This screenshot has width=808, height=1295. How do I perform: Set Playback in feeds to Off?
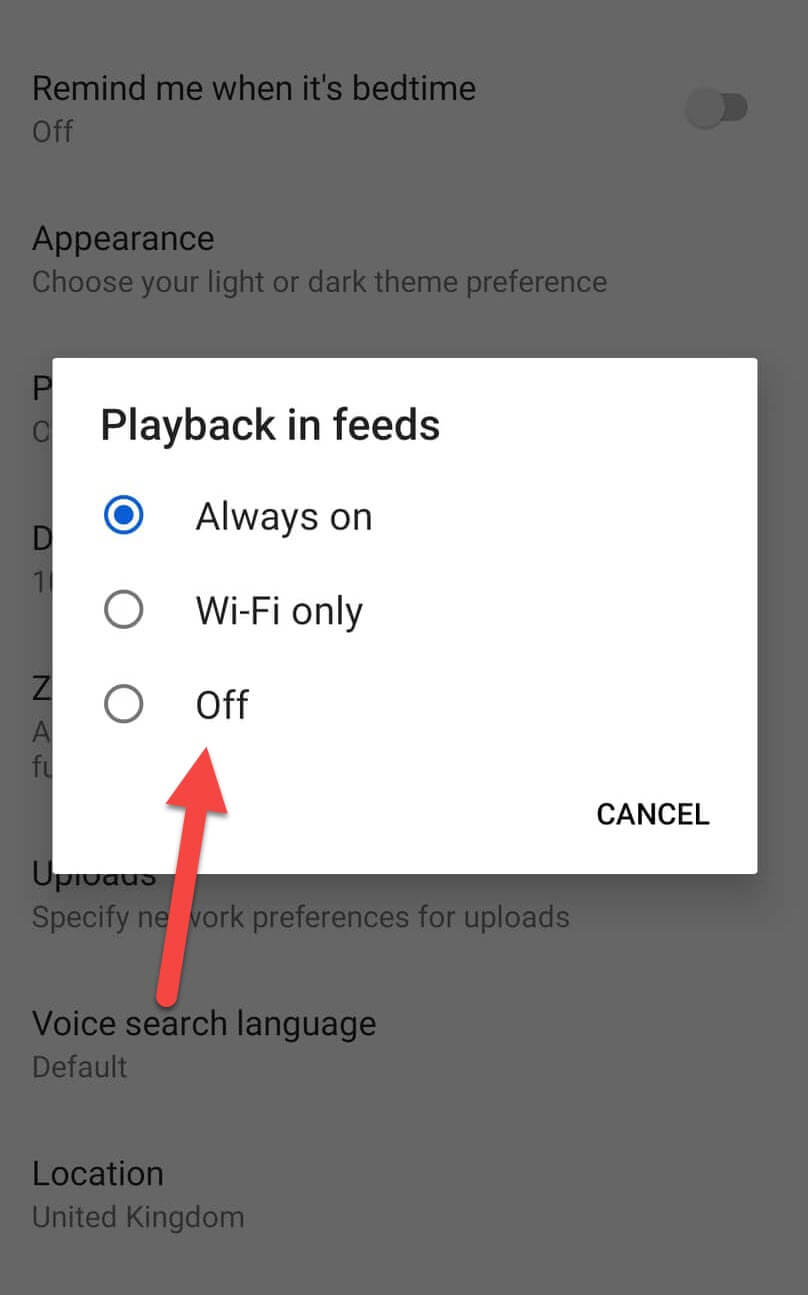[124, 705]
